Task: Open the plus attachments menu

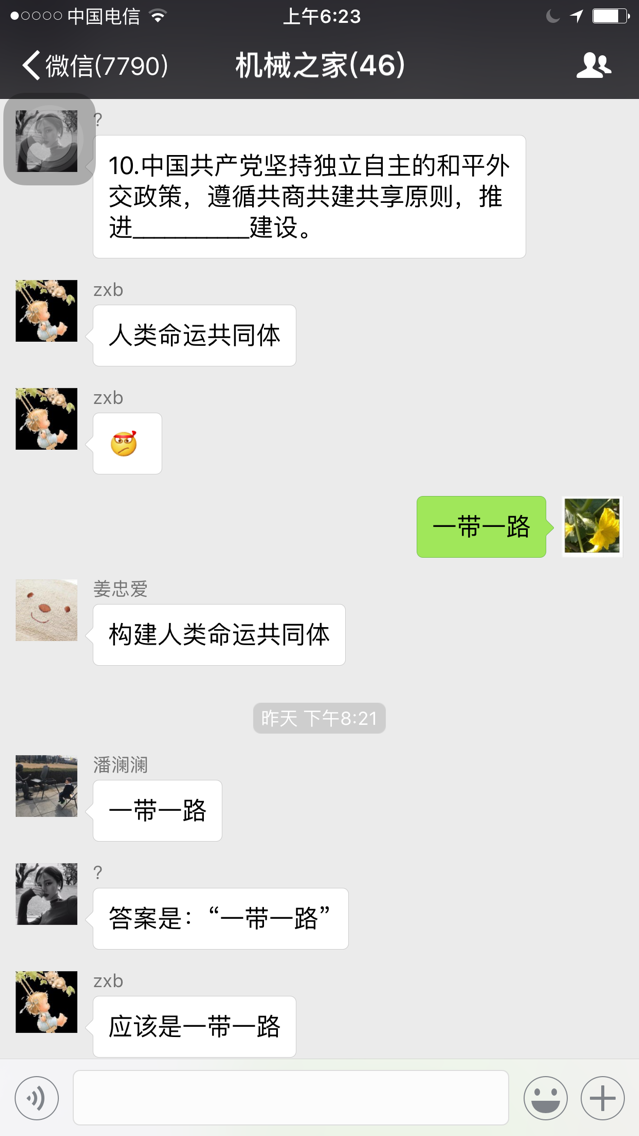Action: click(602, 1098)
